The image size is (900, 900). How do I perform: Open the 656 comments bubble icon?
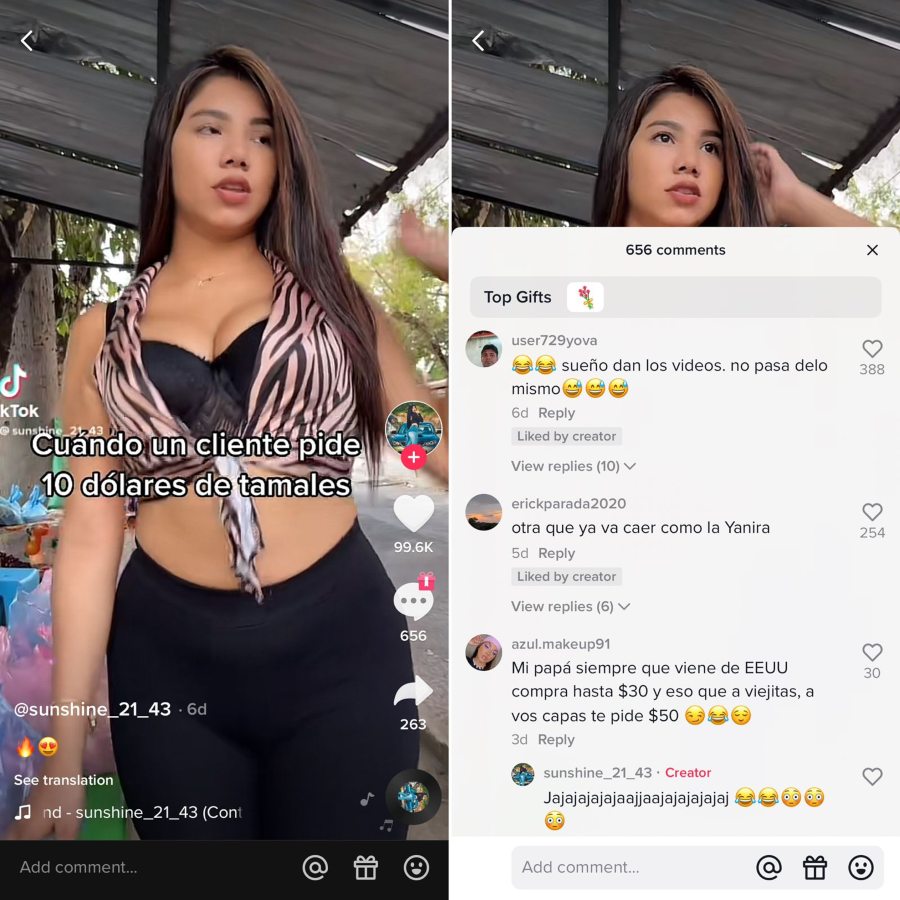(413, 602)
